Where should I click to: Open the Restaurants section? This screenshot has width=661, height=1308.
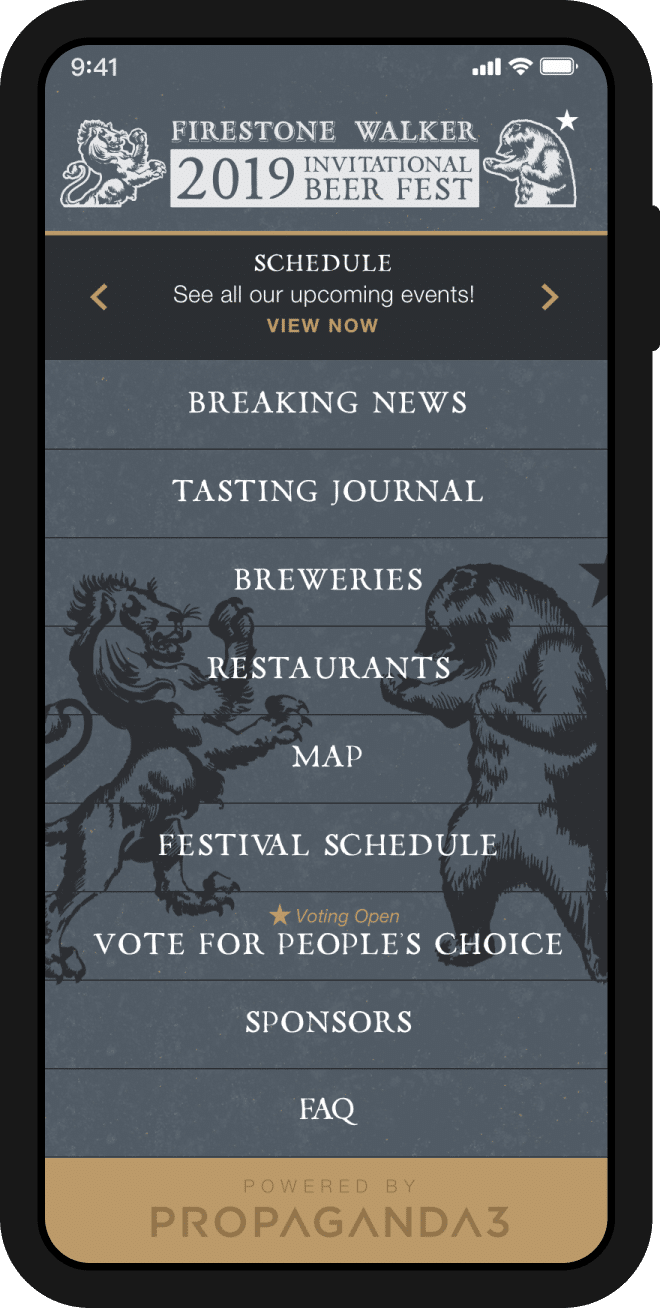point(327,667)
